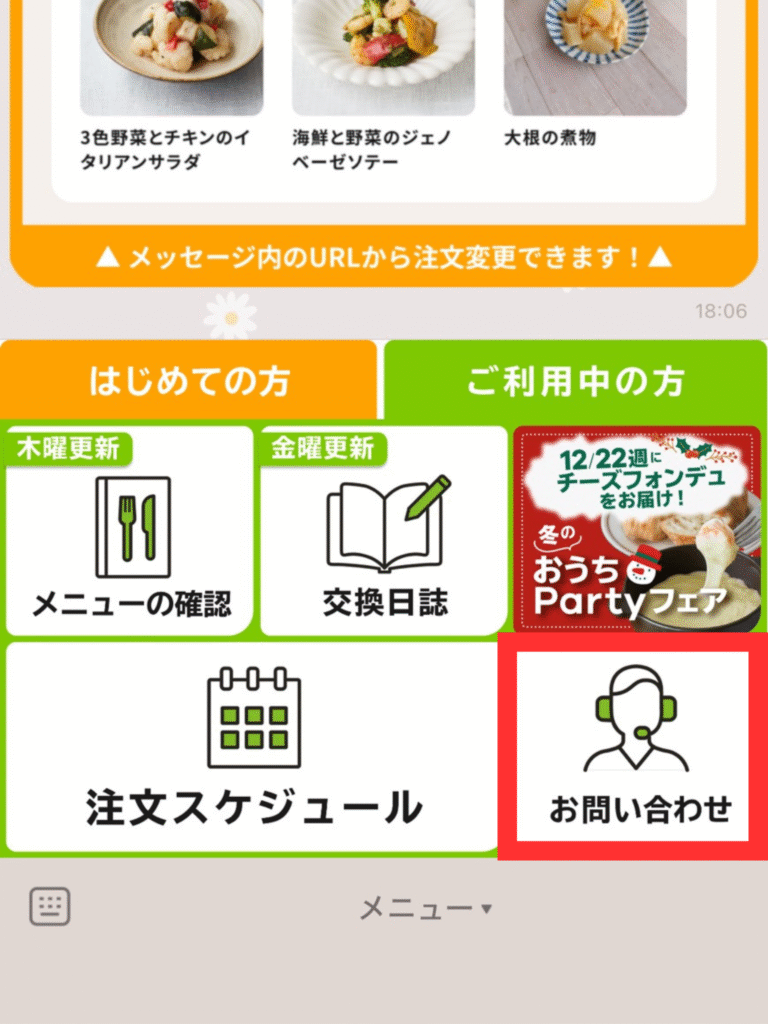The image size is (768, 1024).
Task: Open メニューの確認 tile
Action: coord(131,532)
